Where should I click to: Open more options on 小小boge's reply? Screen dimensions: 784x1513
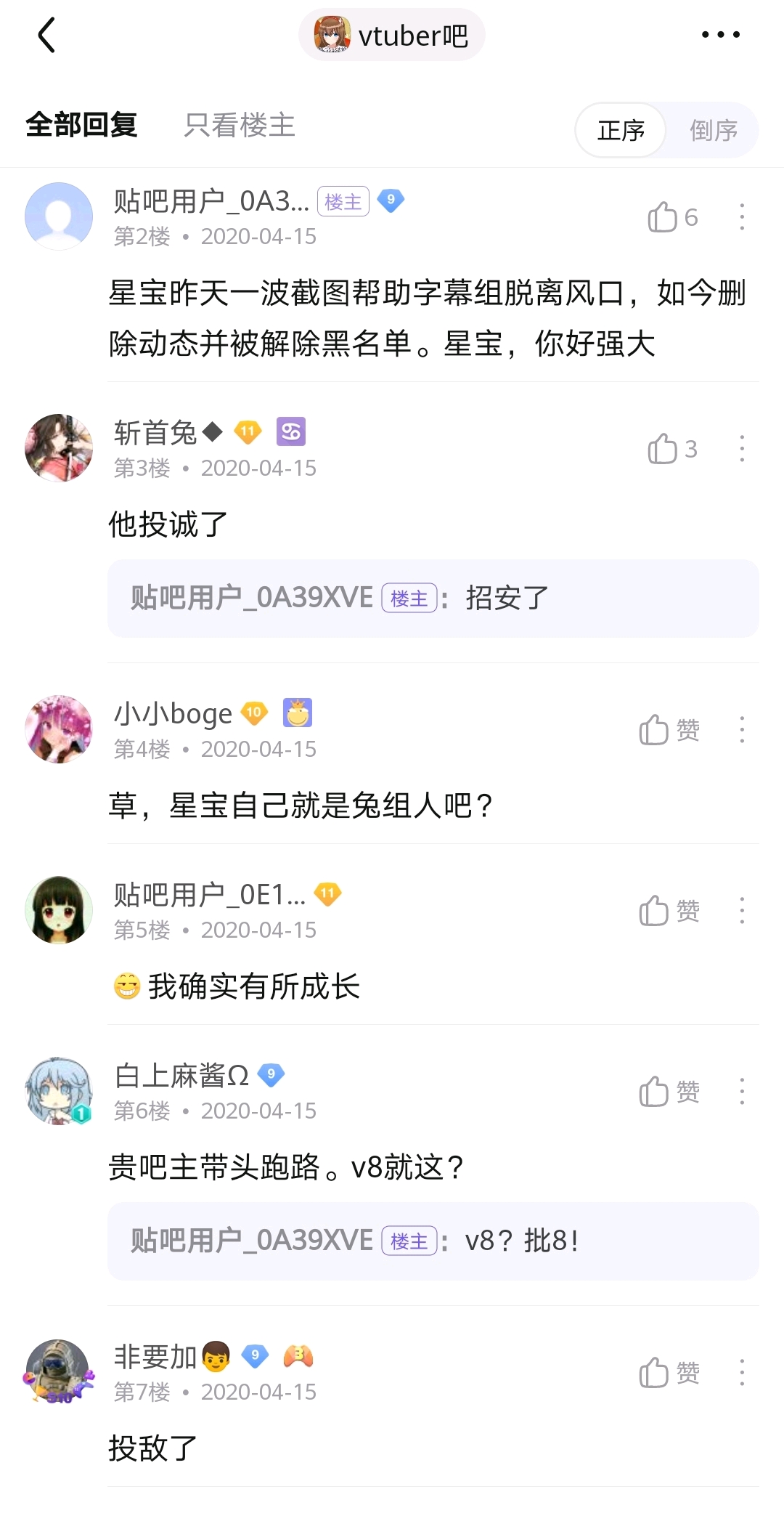pyautogui.click(x=742, y=730)
